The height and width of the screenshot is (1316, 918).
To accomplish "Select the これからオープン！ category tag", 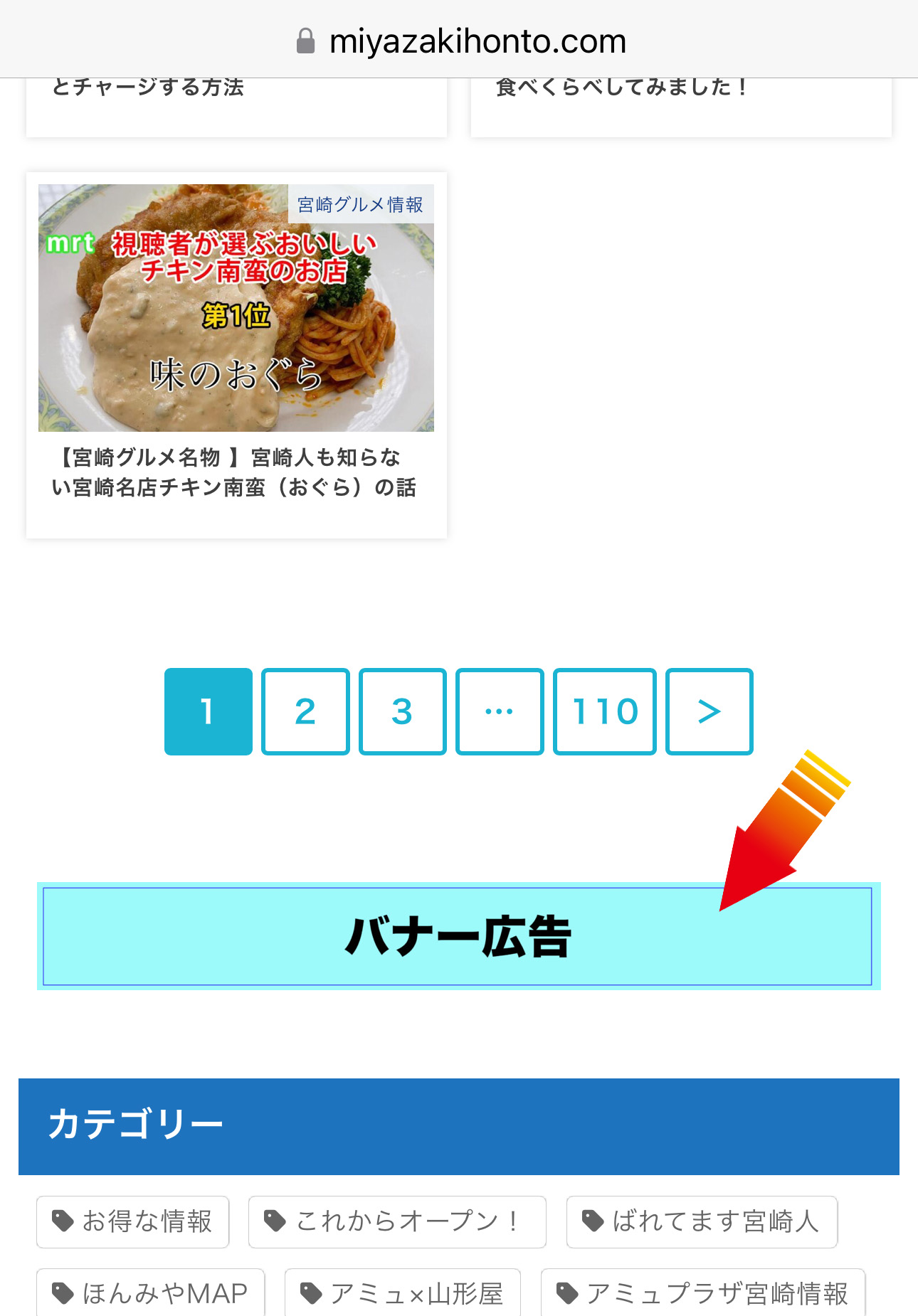I will [396, 1221].
